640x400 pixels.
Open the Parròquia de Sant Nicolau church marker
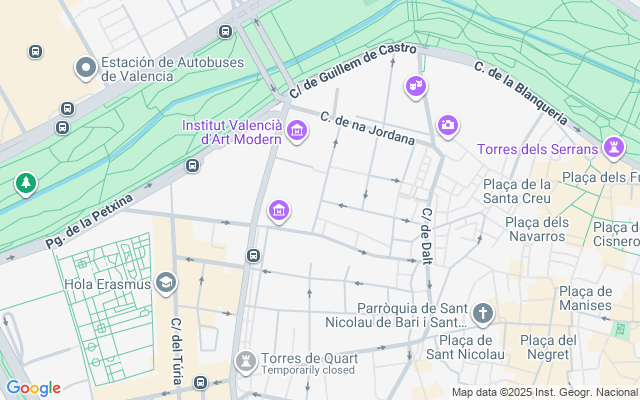coord(483,314)
